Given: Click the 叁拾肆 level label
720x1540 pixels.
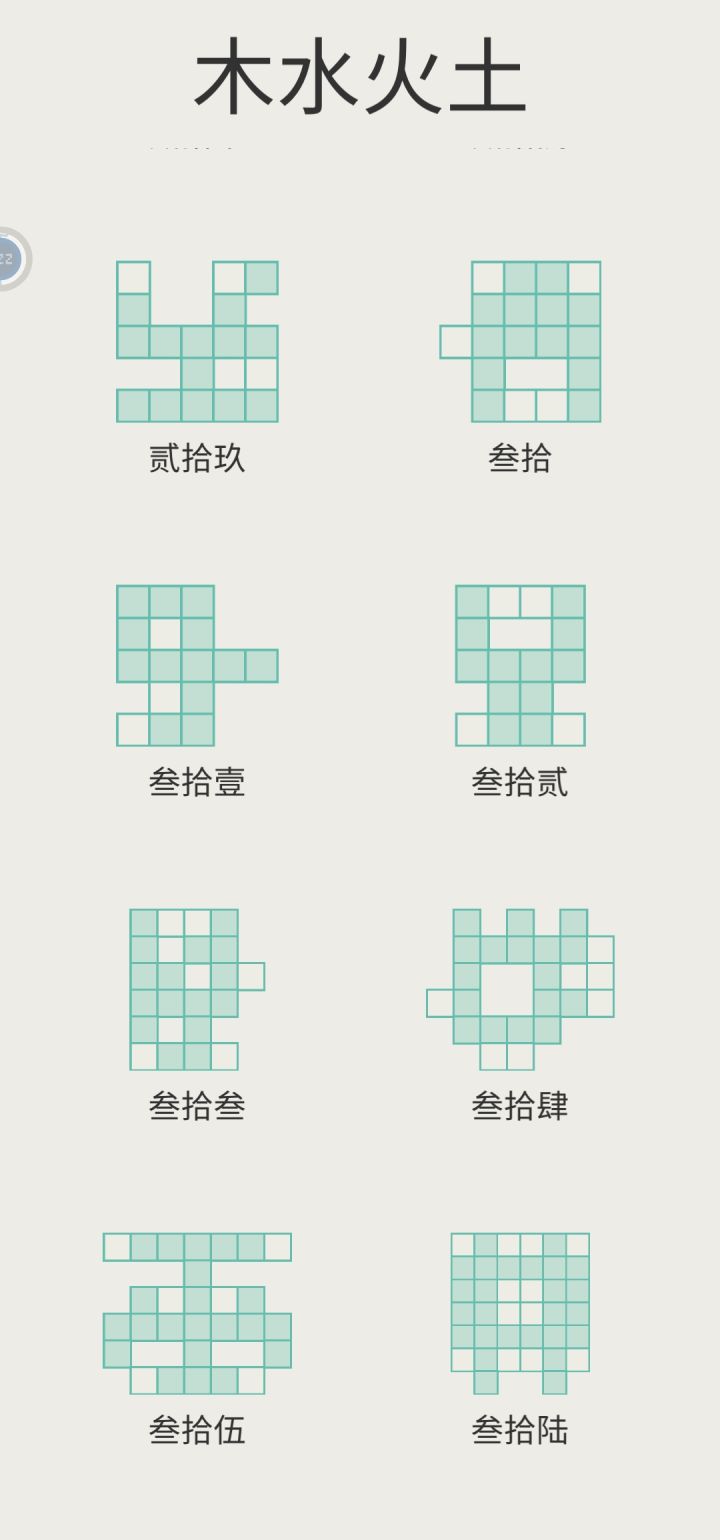Looking at the screenshot, I should (520, 1105).
